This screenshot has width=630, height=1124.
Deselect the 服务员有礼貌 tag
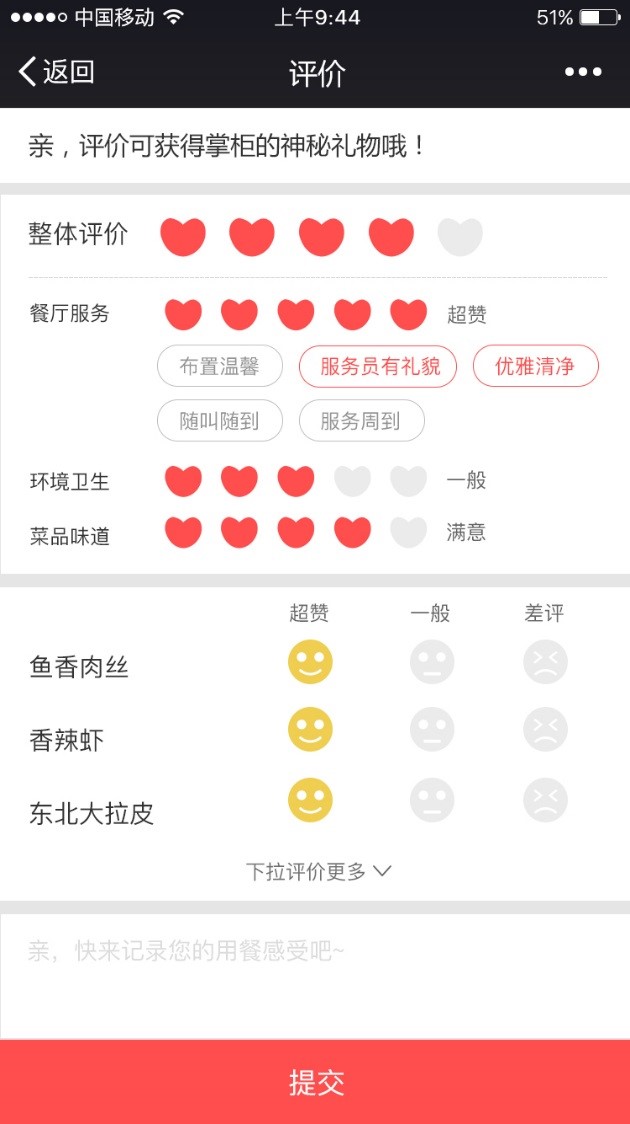pos(378,366)
